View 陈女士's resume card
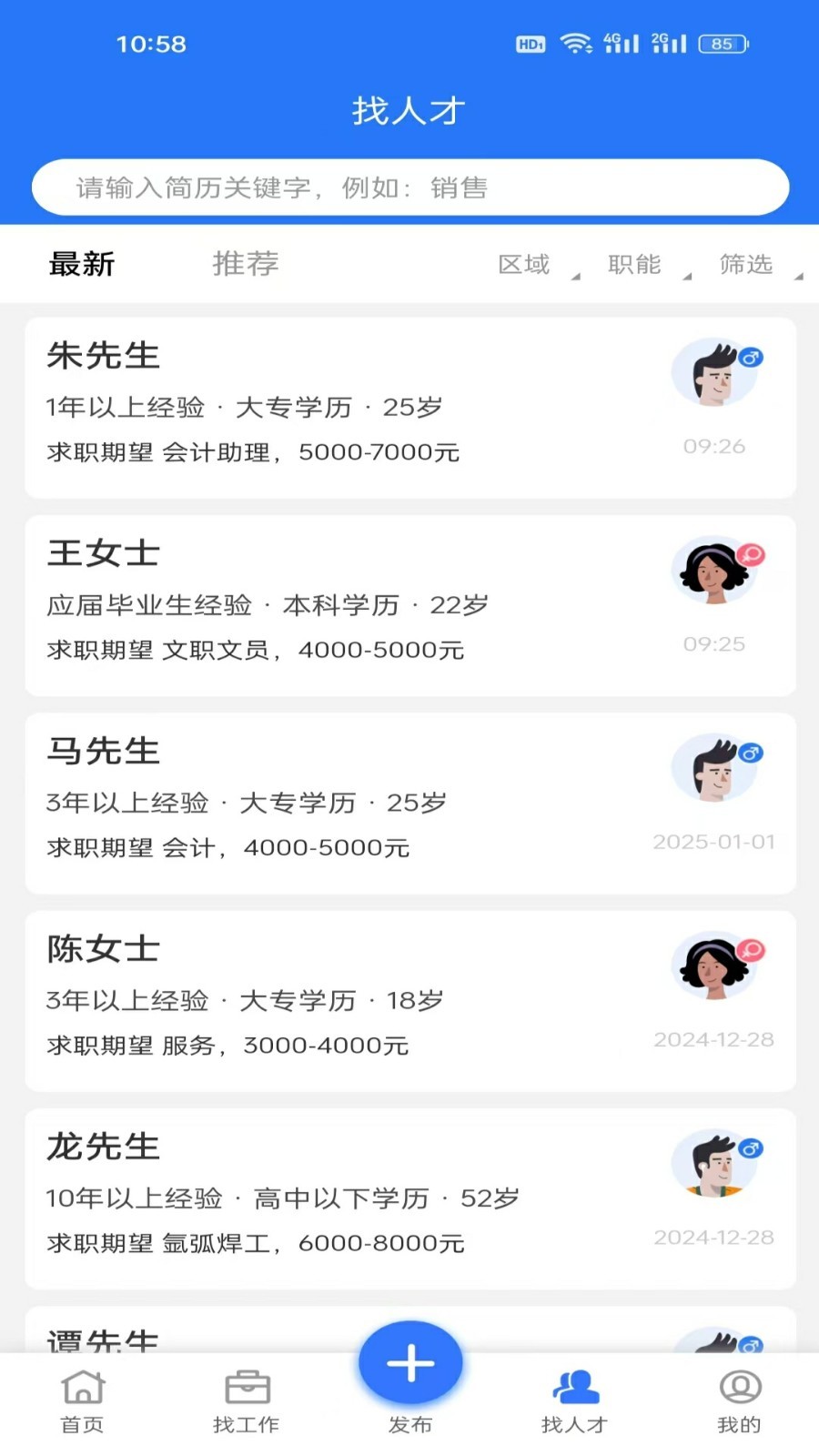This screenshot has height=1456, width=819. (x=409, y=1000)
